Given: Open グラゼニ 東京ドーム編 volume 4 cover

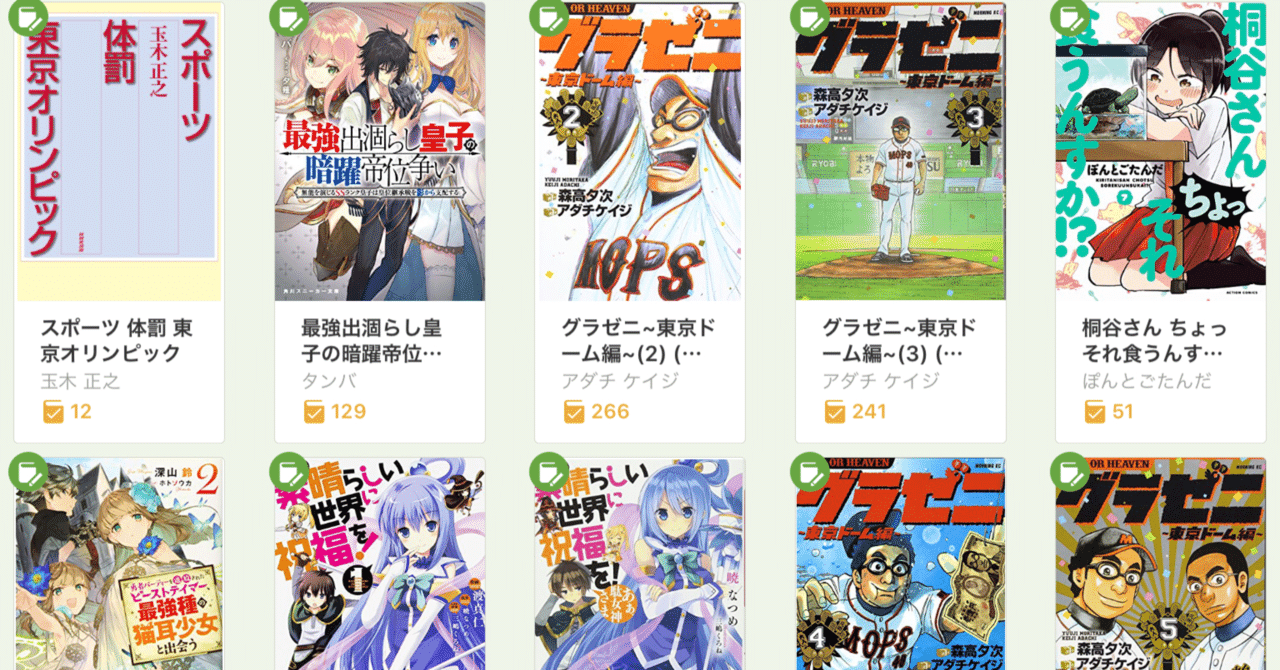Looking at the screenshot, I should [900, 565].
